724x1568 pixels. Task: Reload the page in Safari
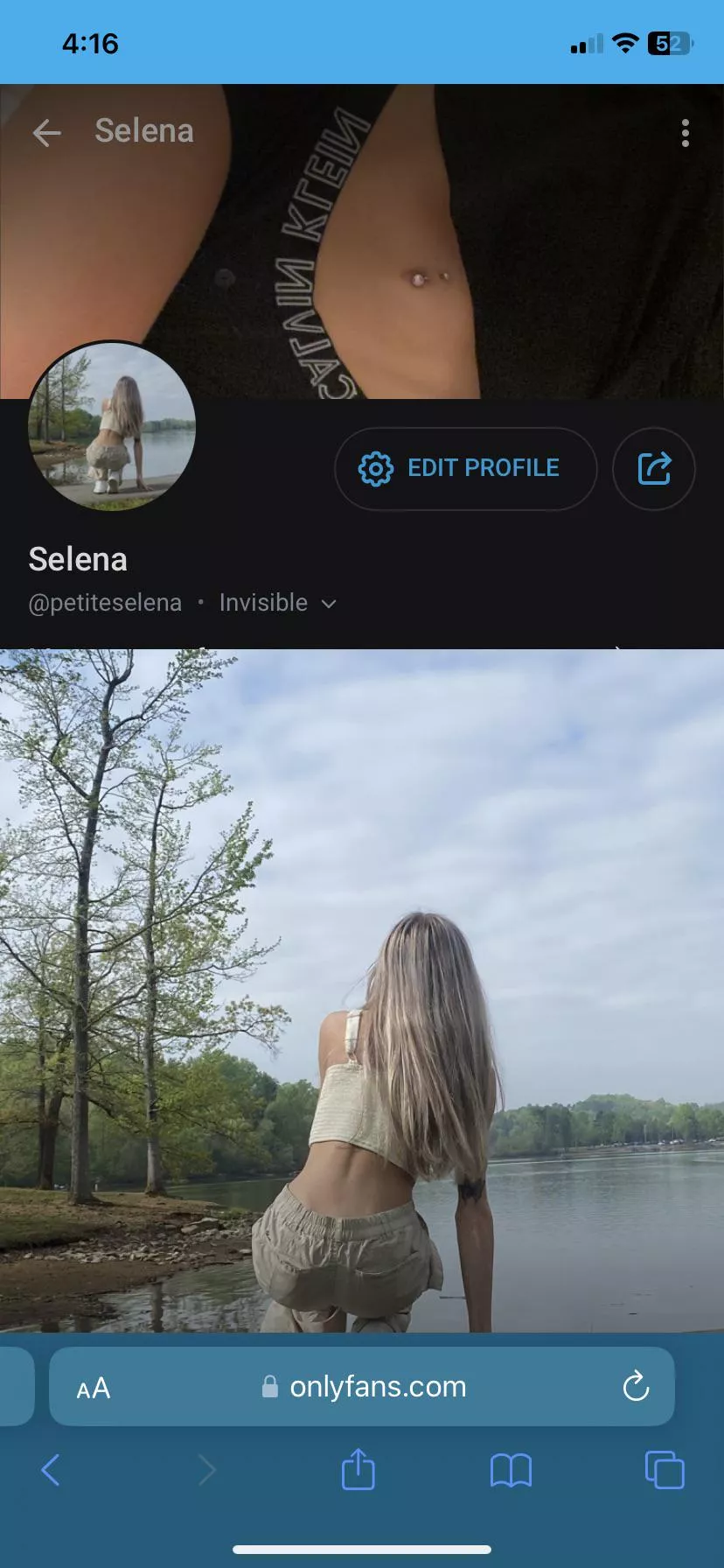tap(636, 1387)
